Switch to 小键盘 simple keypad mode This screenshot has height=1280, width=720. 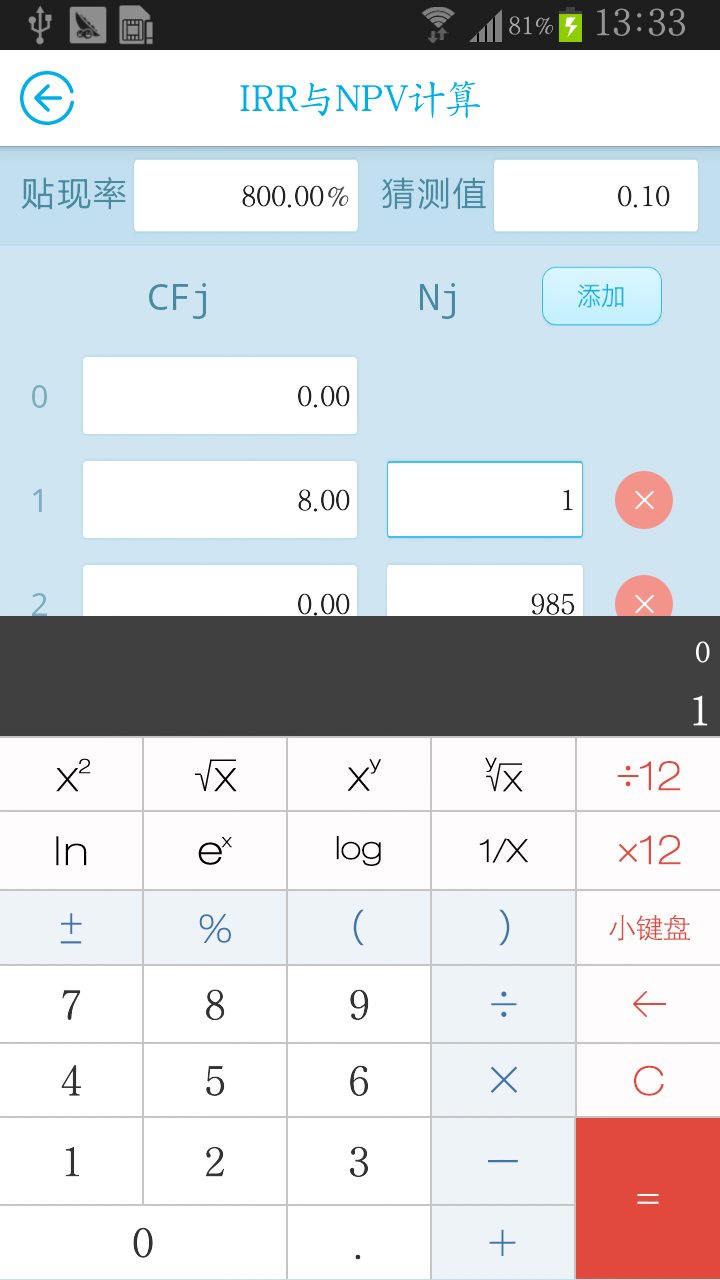(647, 927)
